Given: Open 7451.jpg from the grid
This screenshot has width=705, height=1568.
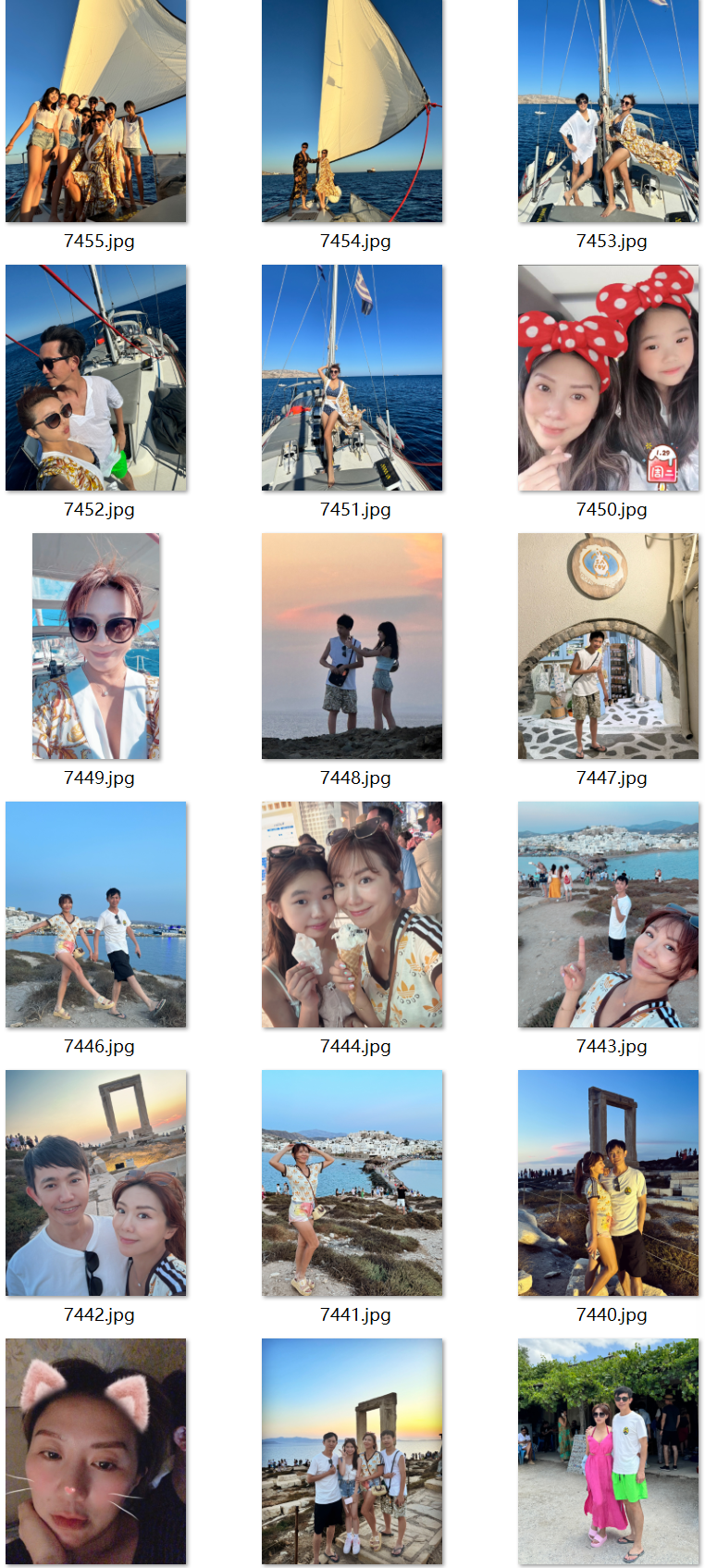Looking at the screenshot, I should point(352,378).
